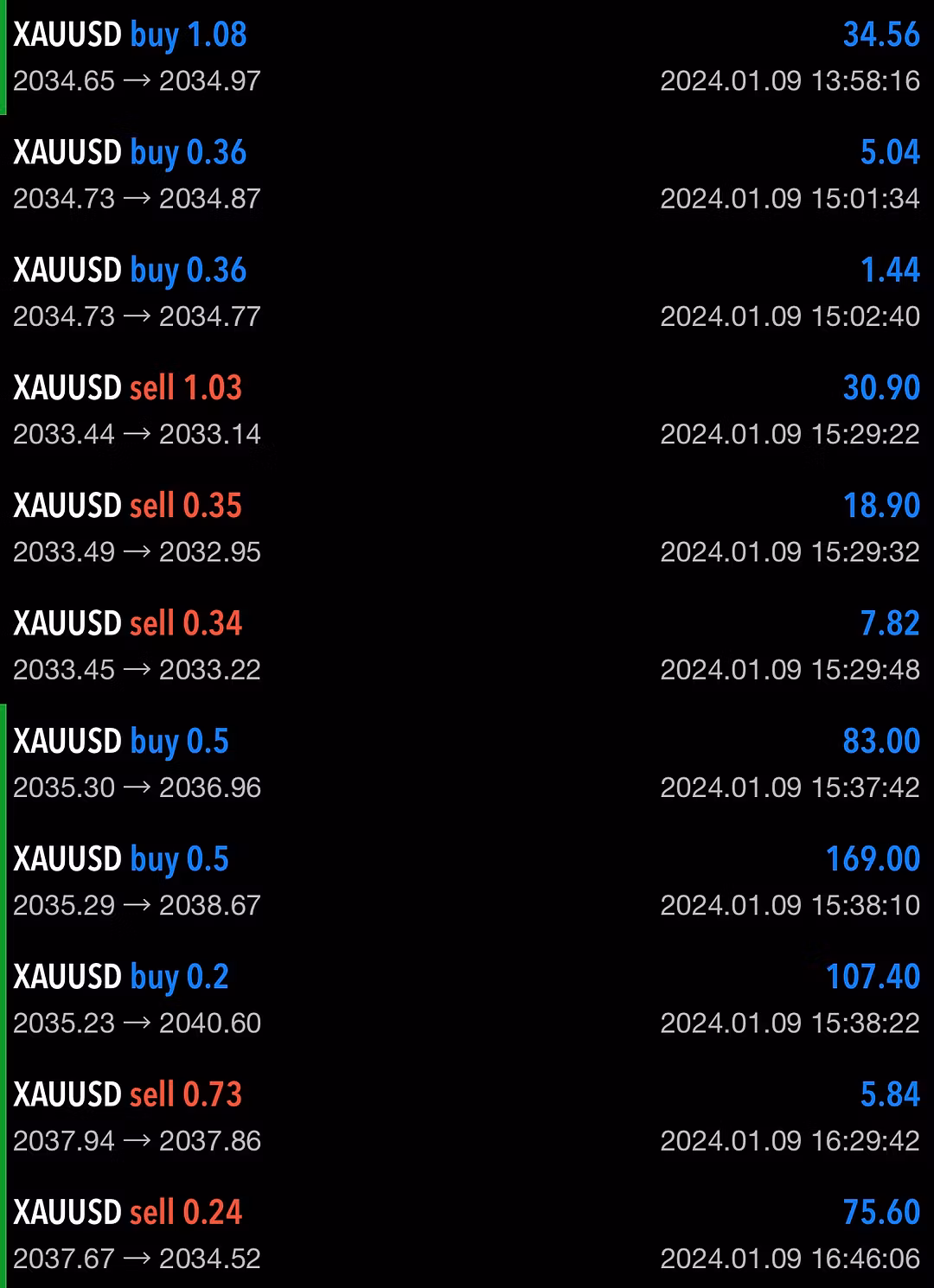Open the buy 0.5 trade with 169.00 profit

tap(467, 881)
